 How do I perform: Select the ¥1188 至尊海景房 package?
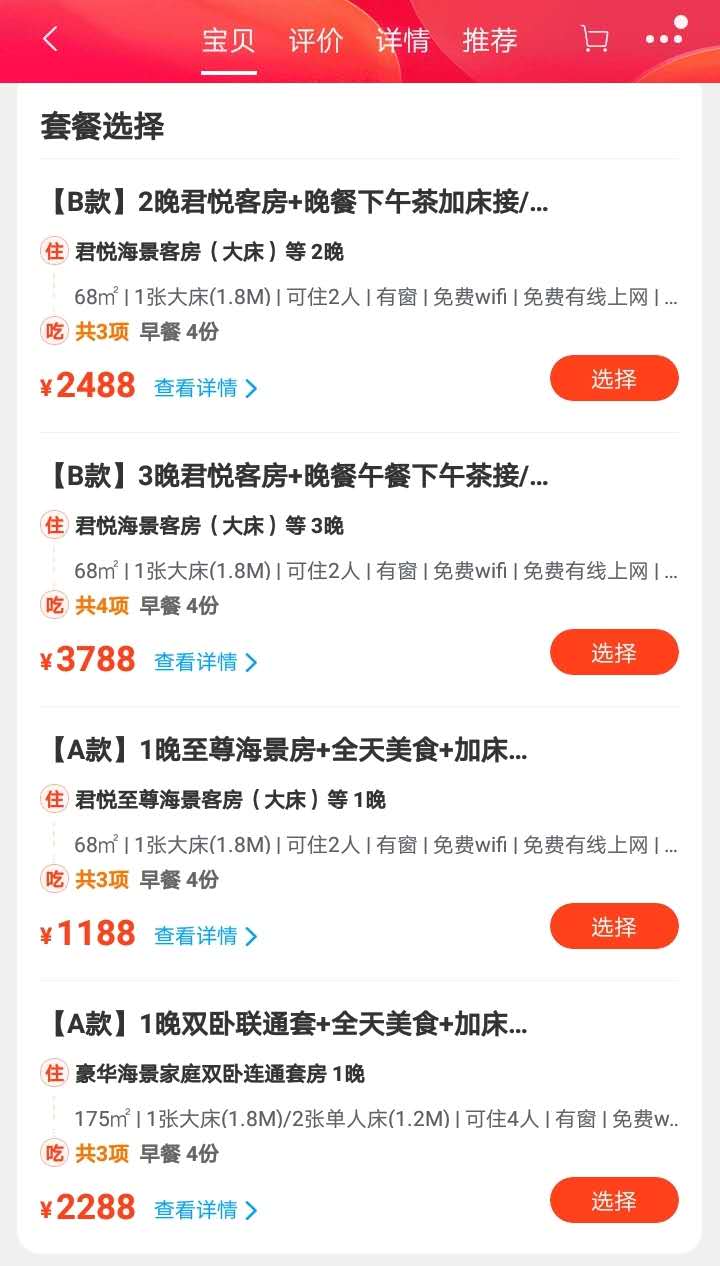tap(614, 927)
